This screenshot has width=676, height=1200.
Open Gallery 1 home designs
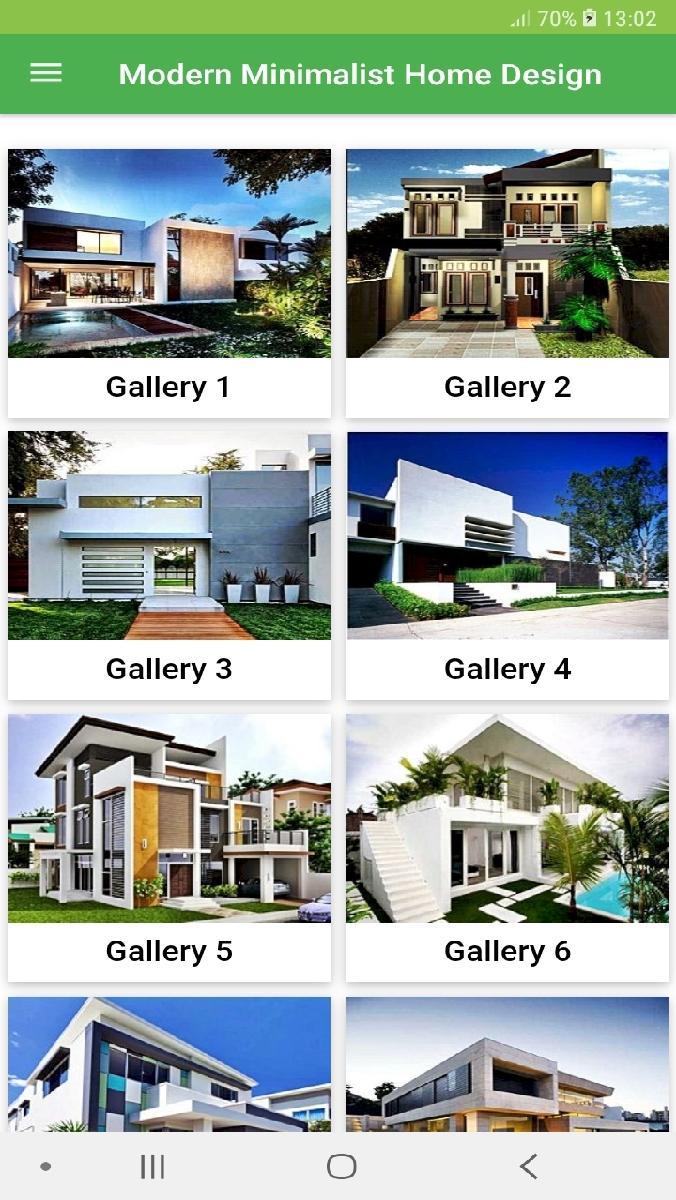point(169,283)
